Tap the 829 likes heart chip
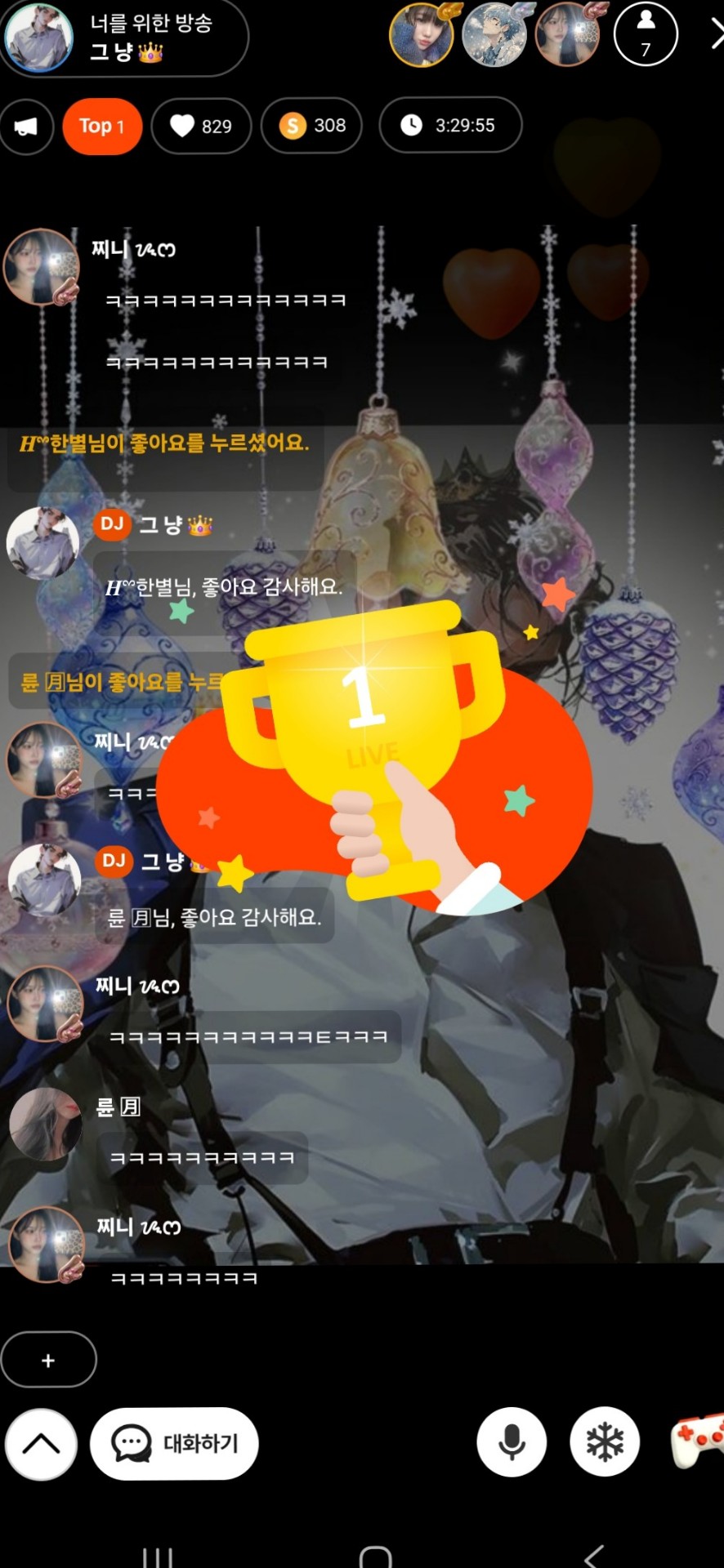 (x=201, y=127)
